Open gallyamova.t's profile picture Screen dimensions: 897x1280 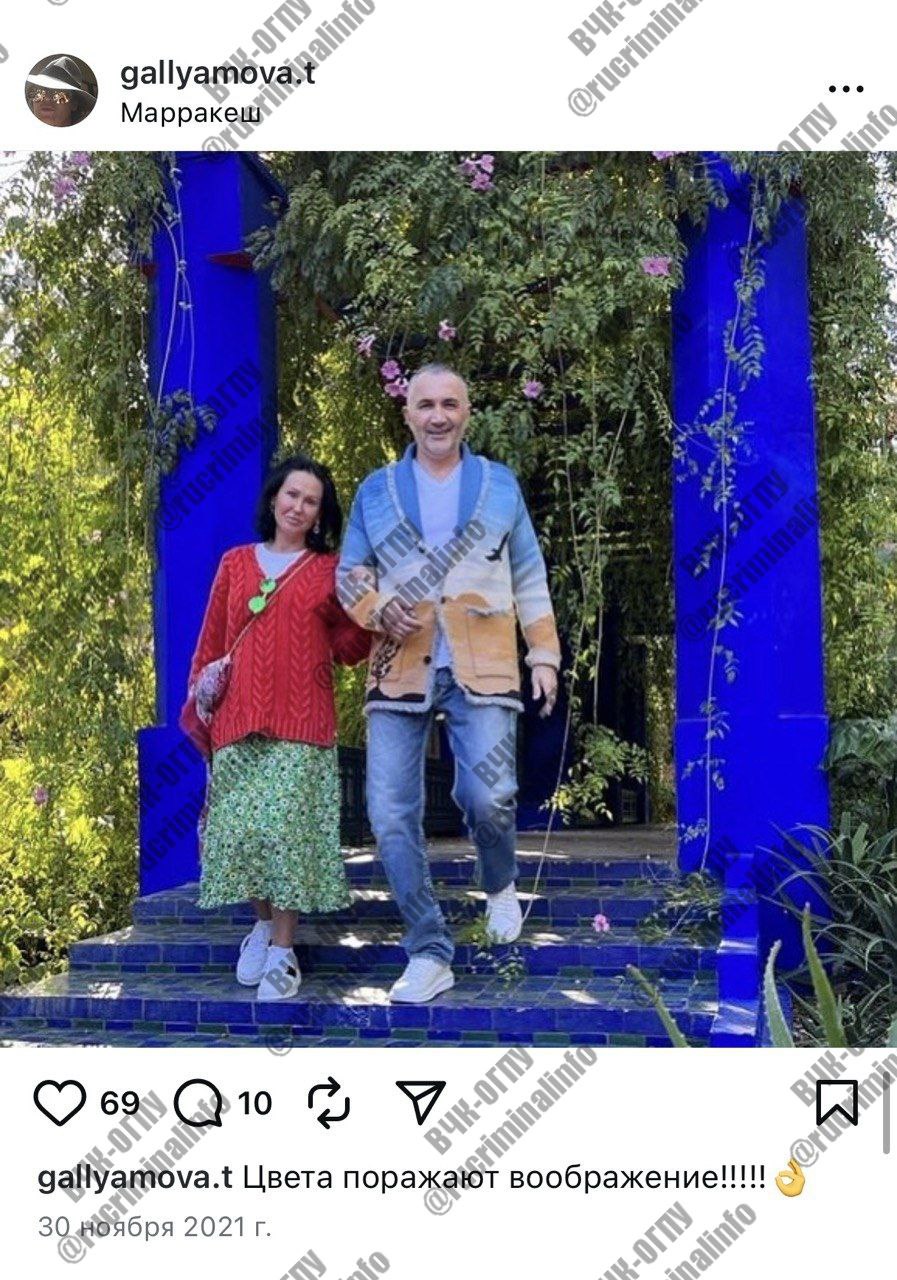[x=61, y=90]
